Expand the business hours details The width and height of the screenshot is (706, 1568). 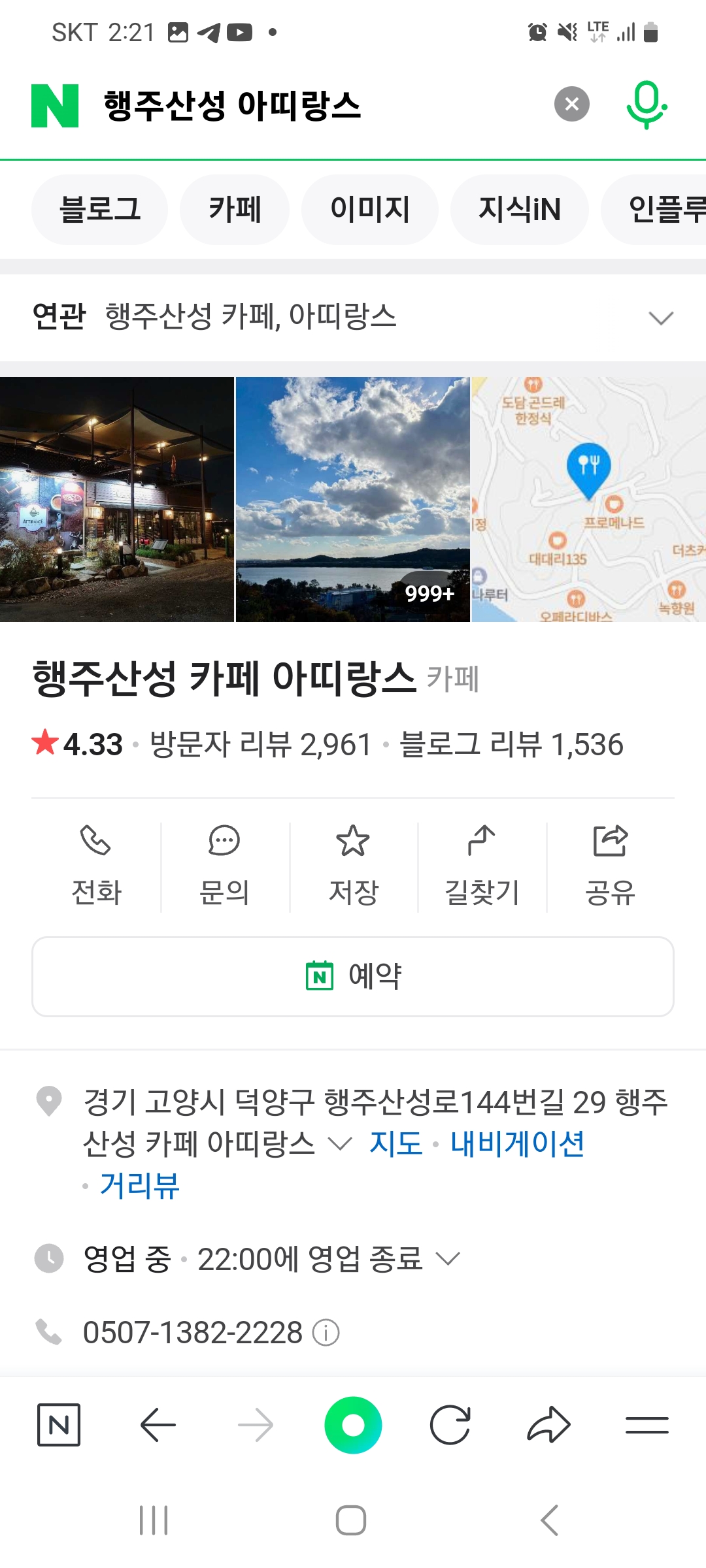click(x=448, y=1258)
